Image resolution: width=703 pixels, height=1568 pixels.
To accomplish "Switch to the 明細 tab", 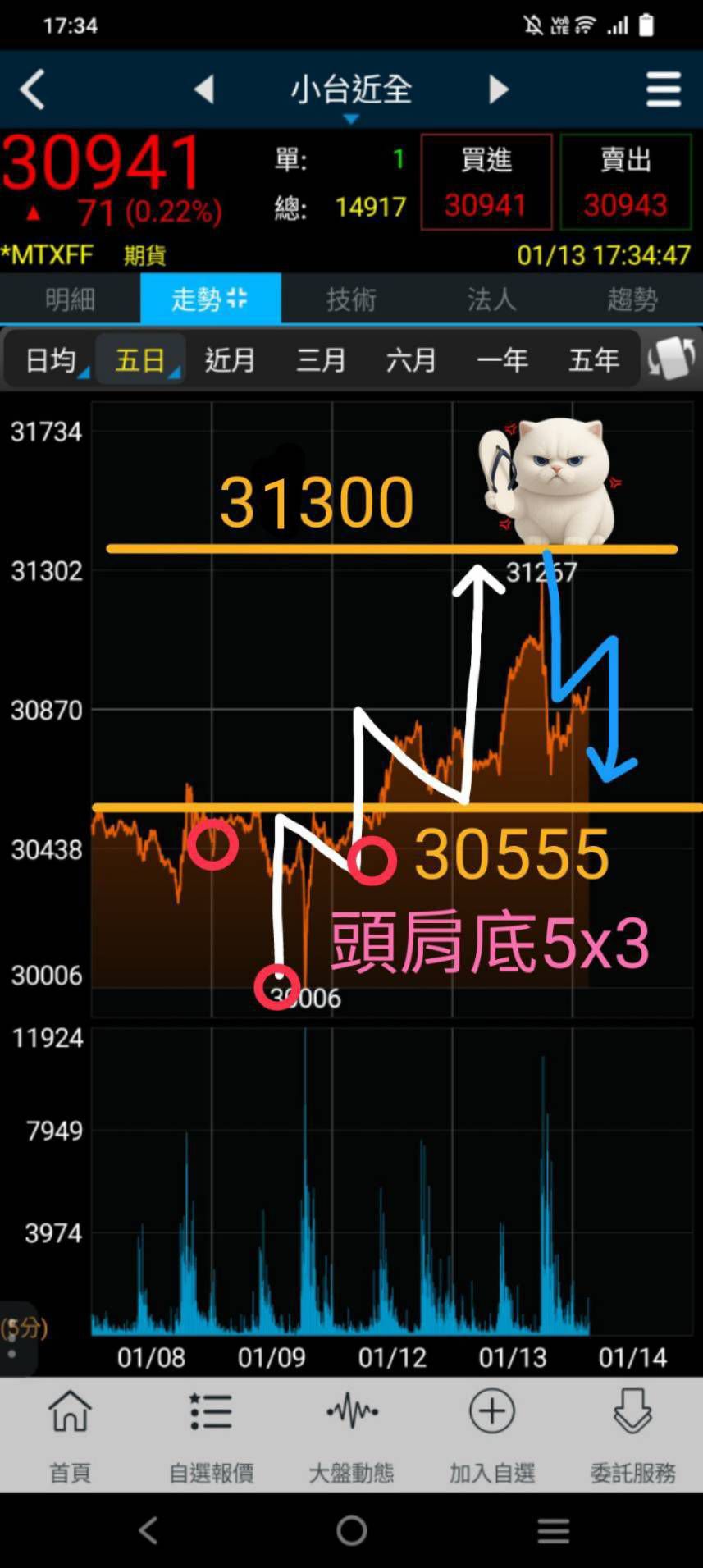I will pyautogui.click(x=71, y=299).
